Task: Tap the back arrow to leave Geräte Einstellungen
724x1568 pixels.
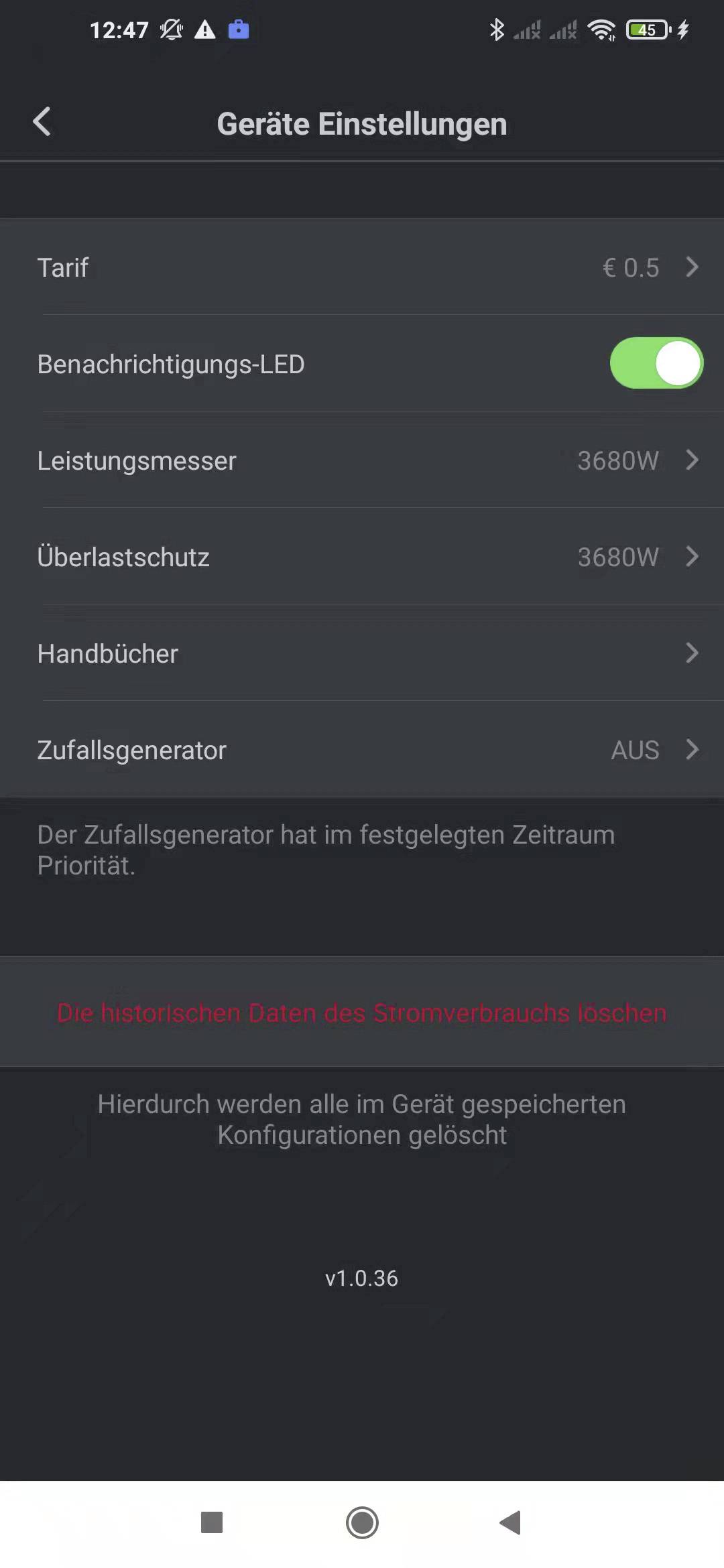Action: click(42, 122)
